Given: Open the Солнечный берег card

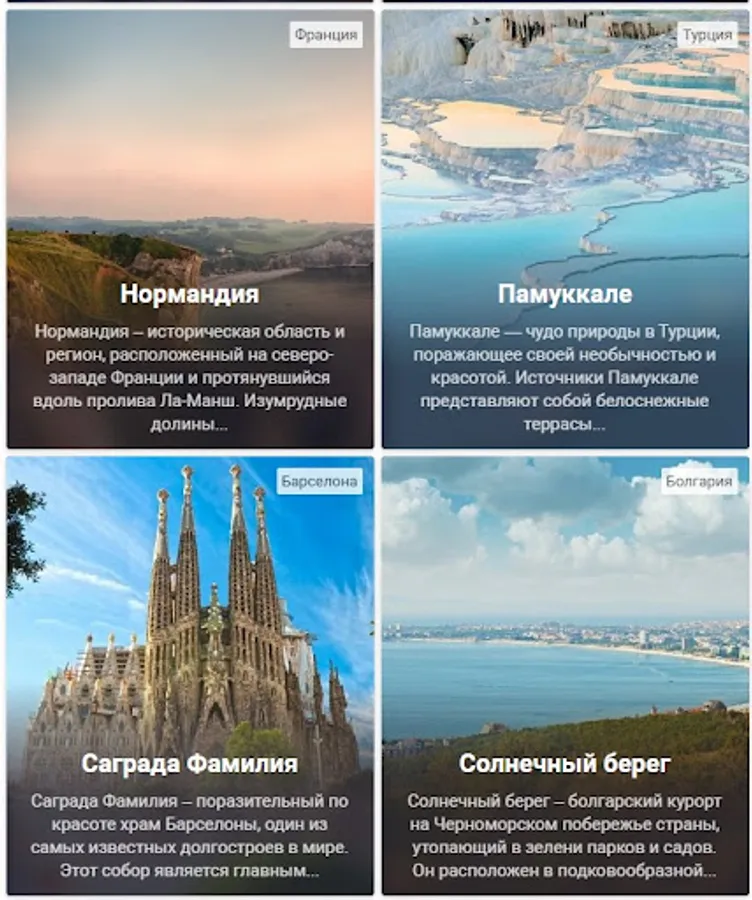Looking at the screenshot, I should [x=565, y=676].
